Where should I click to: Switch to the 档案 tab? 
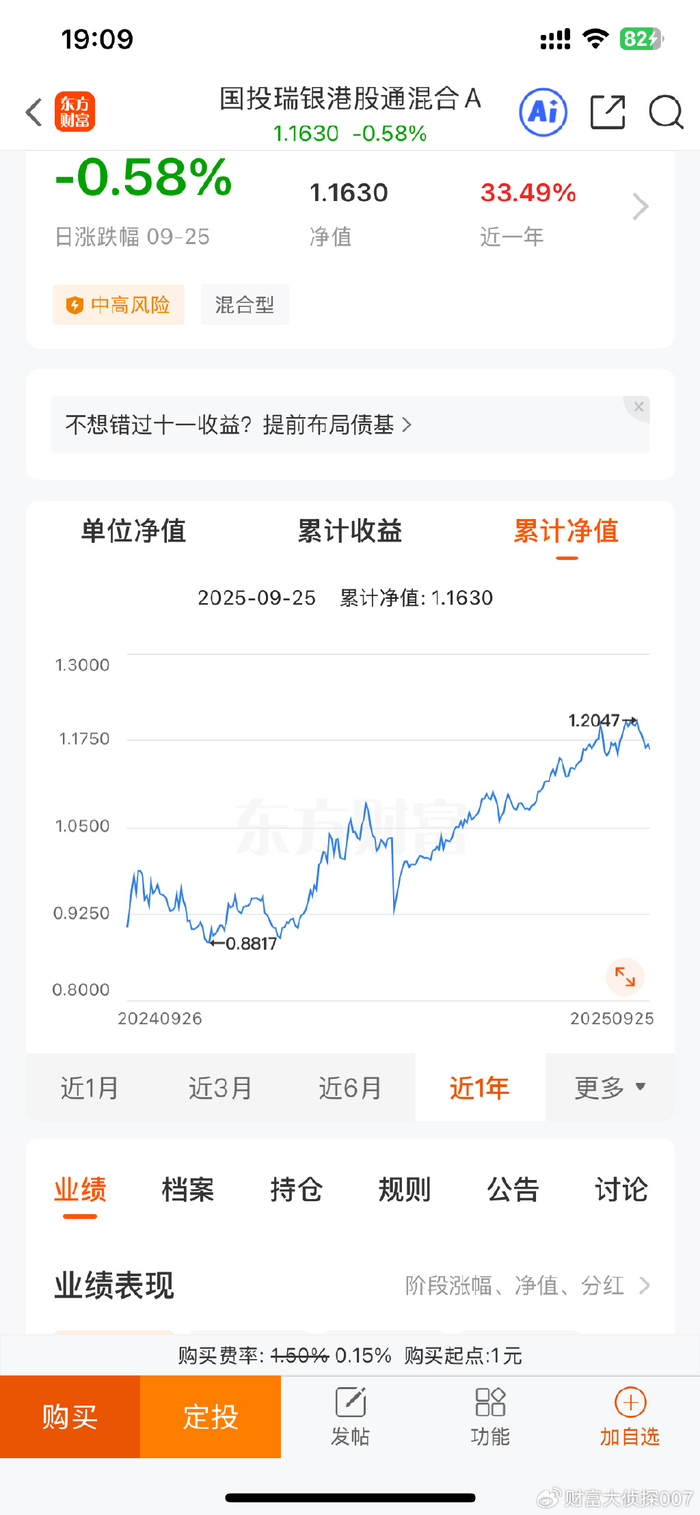(188, 1190)
